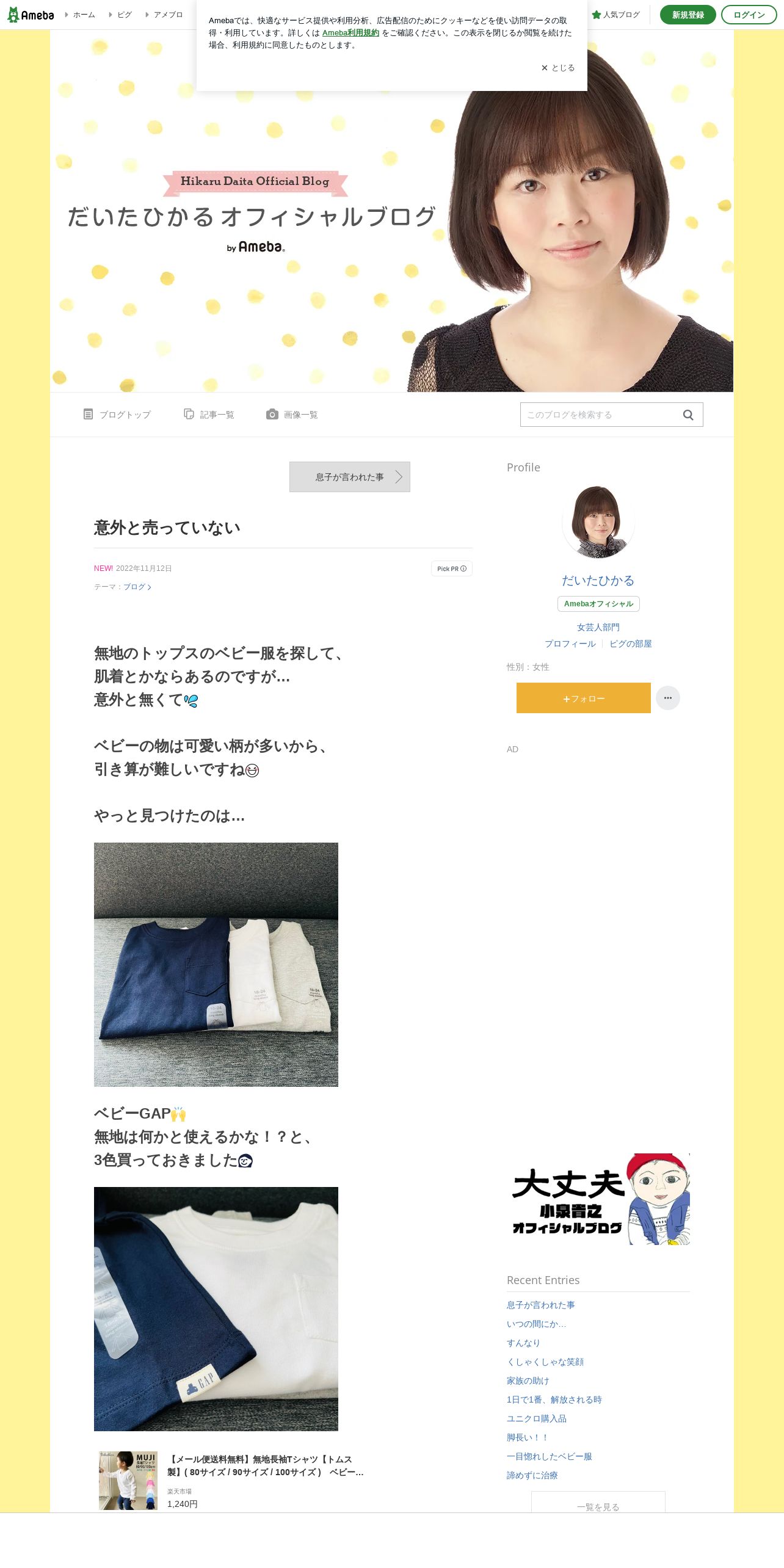
Task: Open the more options dots beside follow
Action: tap(668, 698)
